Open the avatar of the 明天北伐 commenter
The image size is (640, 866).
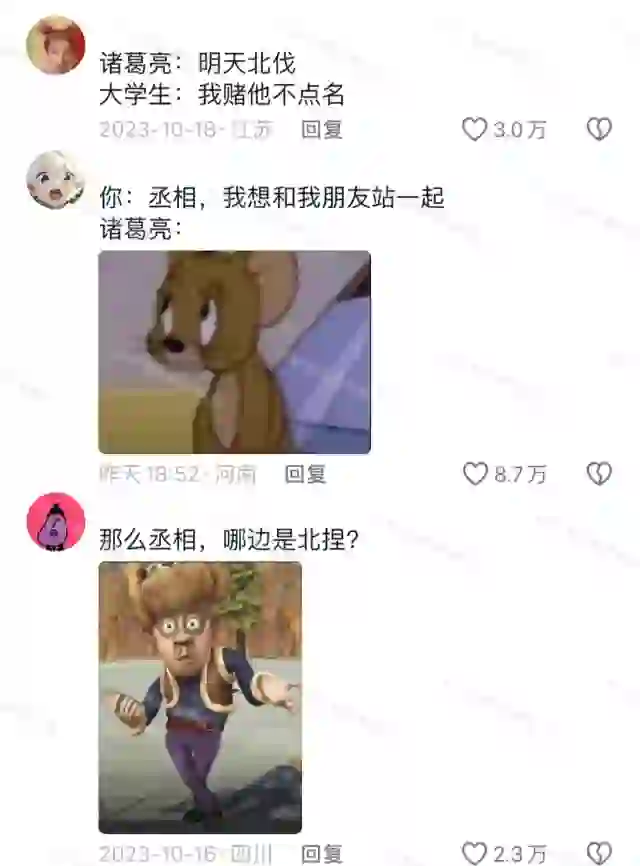[55, 45]
